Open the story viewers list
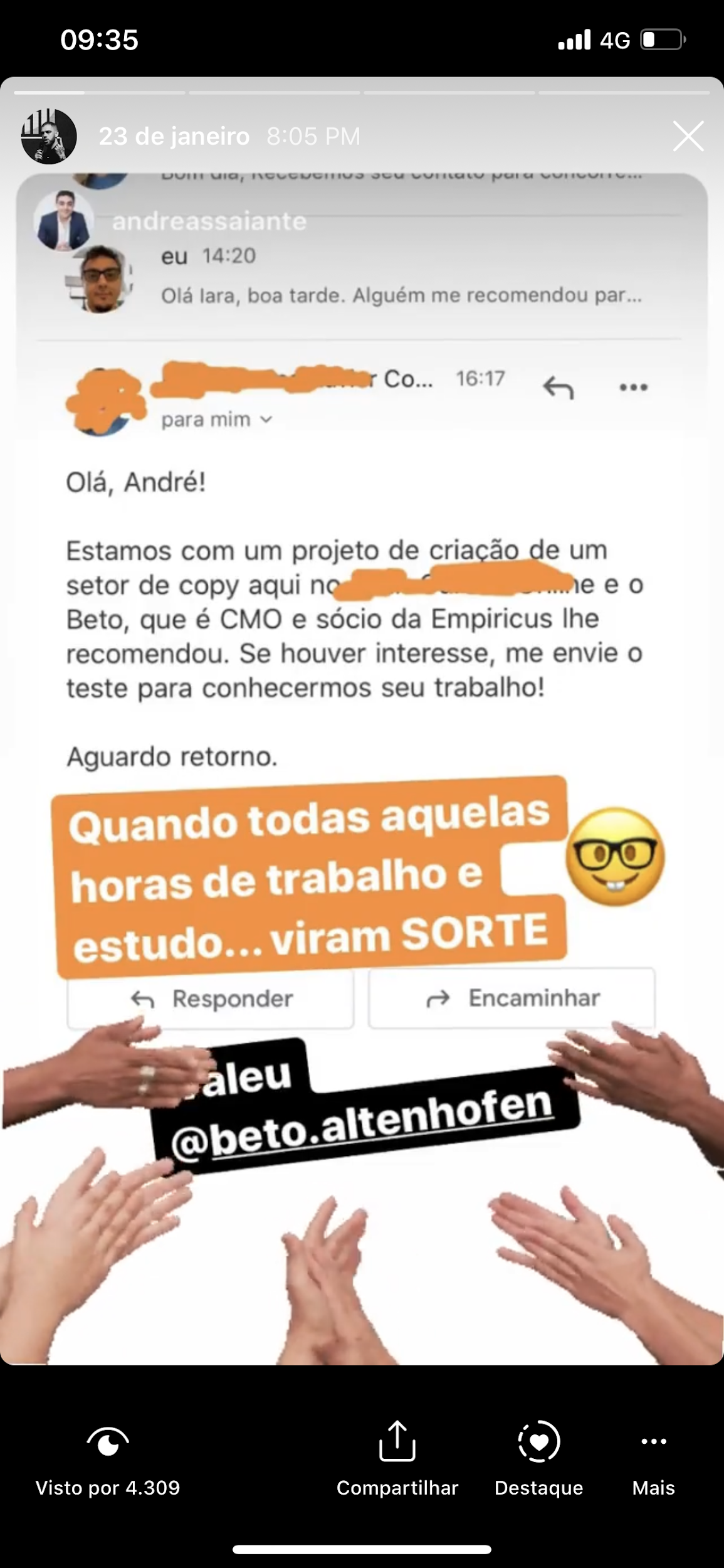 [x=108, y=1458]
